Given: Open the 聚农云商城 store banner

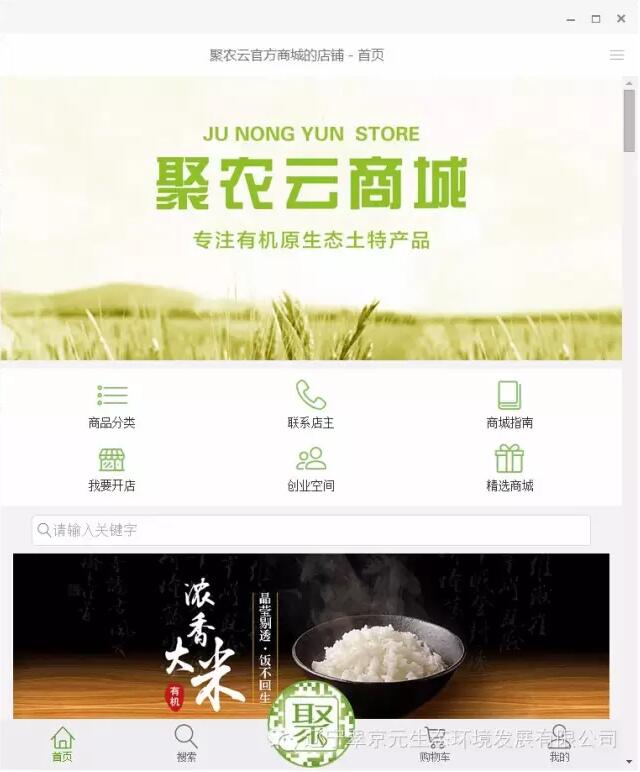Looking at the screenshot, I should (311, 218).
